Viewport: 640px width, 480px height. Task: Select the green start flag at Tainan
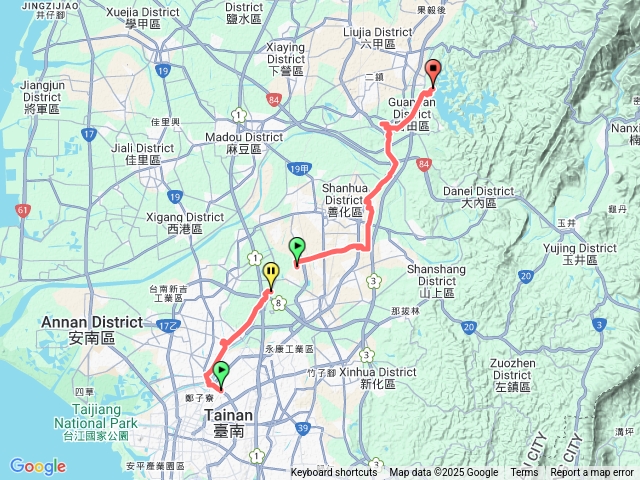[220, 374]
